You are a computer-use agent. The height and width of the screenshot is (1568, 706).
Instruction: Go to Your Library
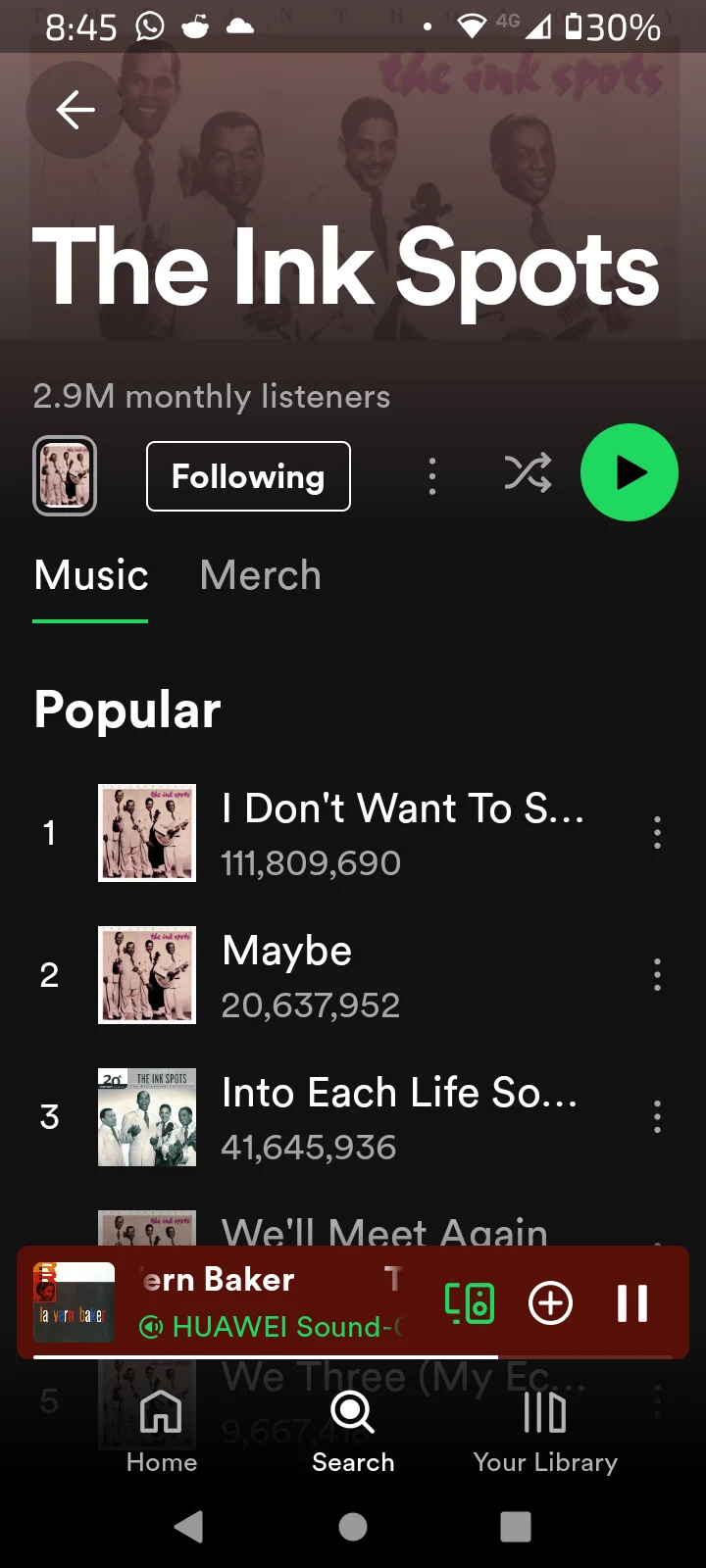545,1431
